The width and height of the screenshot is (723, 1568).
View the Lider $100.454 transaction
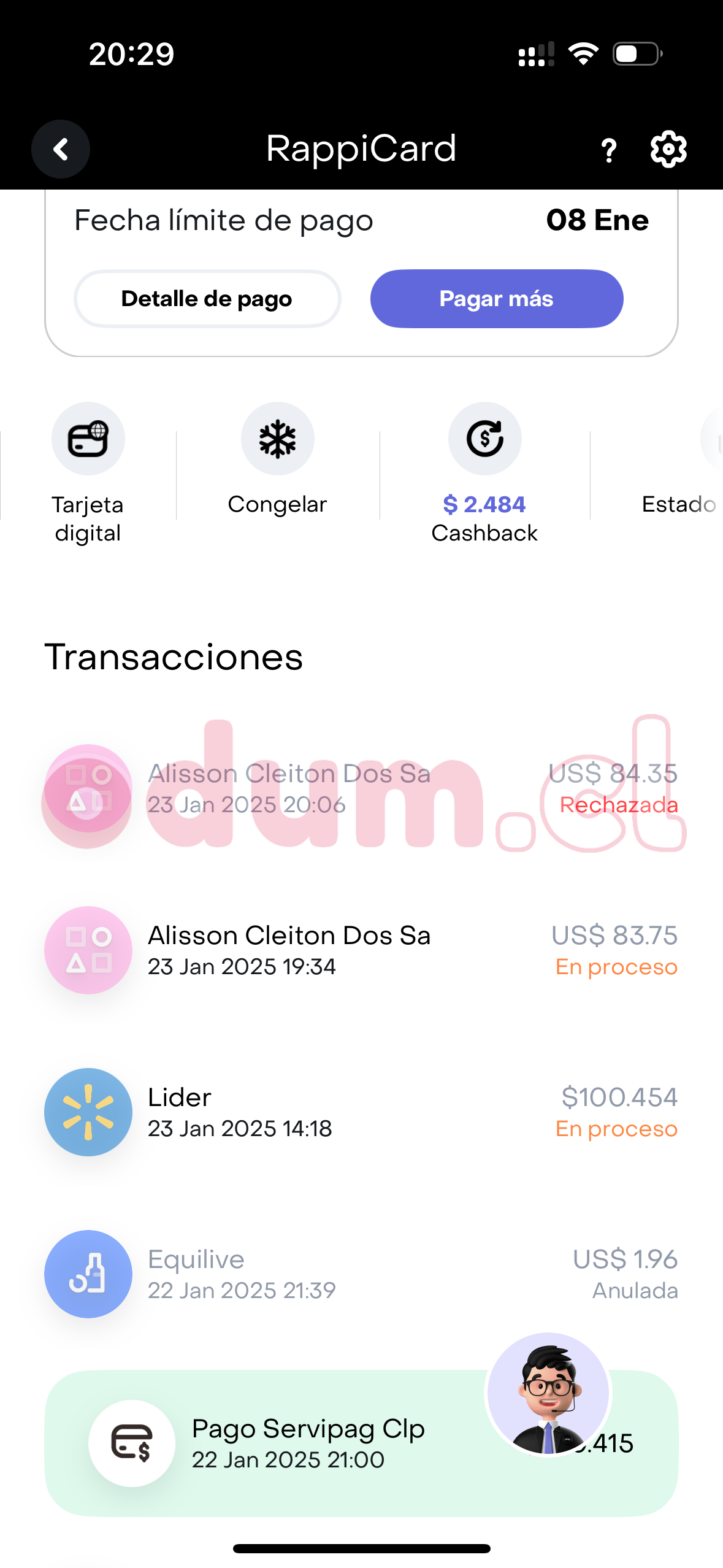coord(361,1112)
